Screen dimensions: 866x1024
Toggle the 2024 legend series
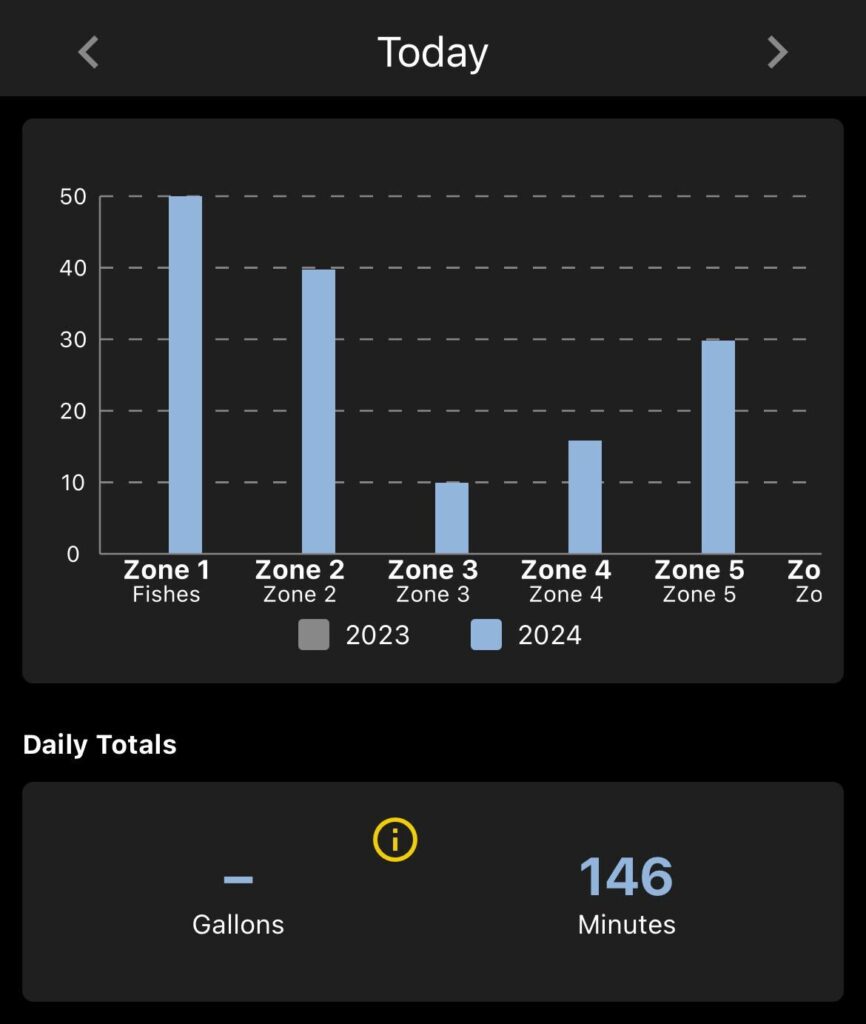pyautogui.click(x=526, y=635)
